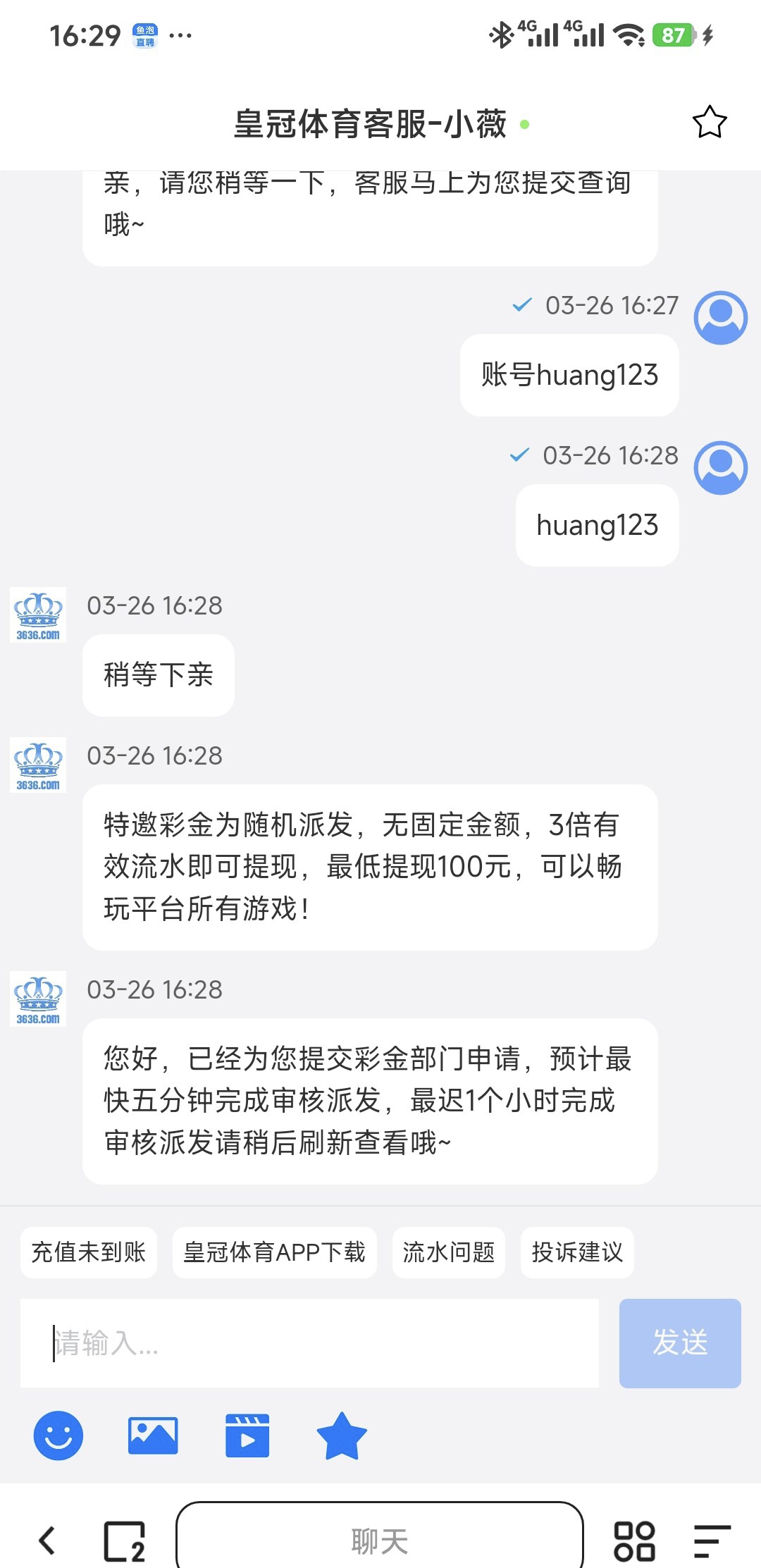Open the emoji picker smiley icon

pos(58,1436)
